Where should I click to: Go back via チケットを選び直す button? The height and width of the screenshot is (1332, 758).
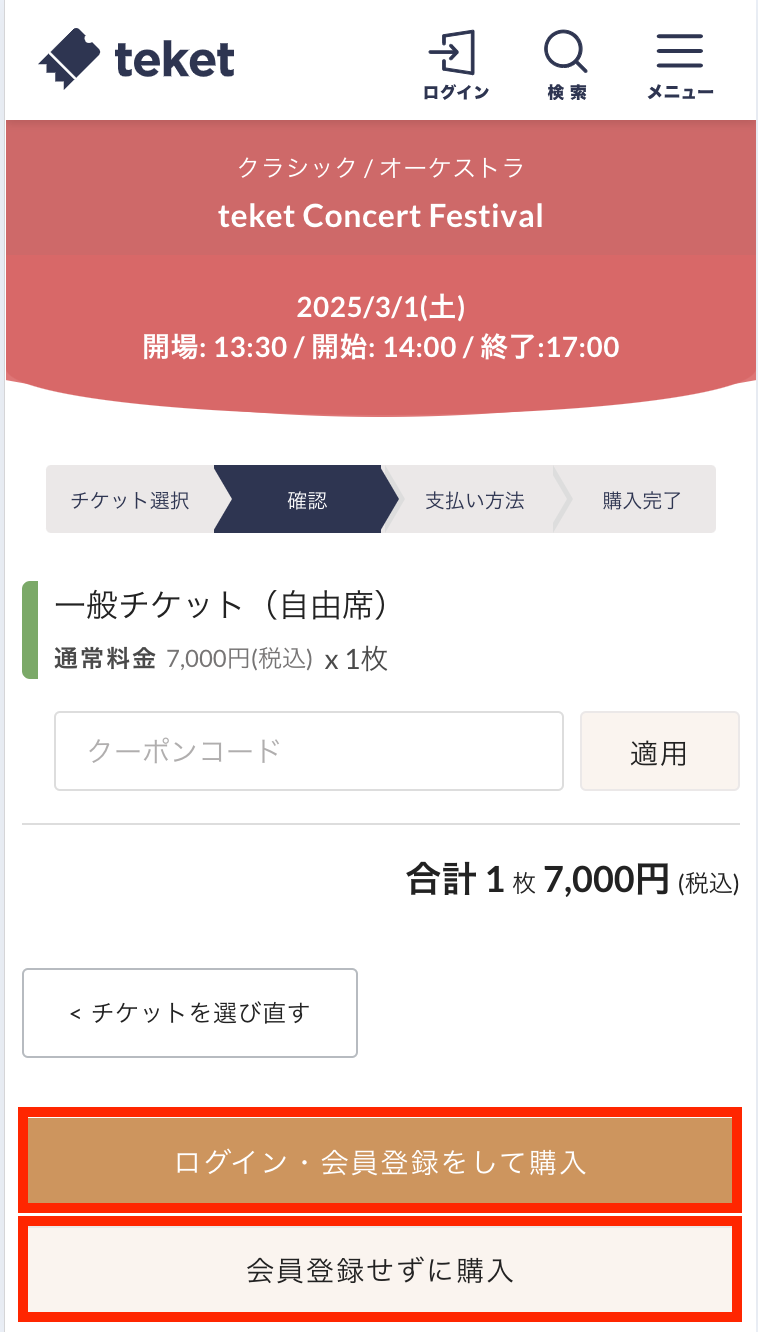pyautogui.click(x=190, y=1013)
